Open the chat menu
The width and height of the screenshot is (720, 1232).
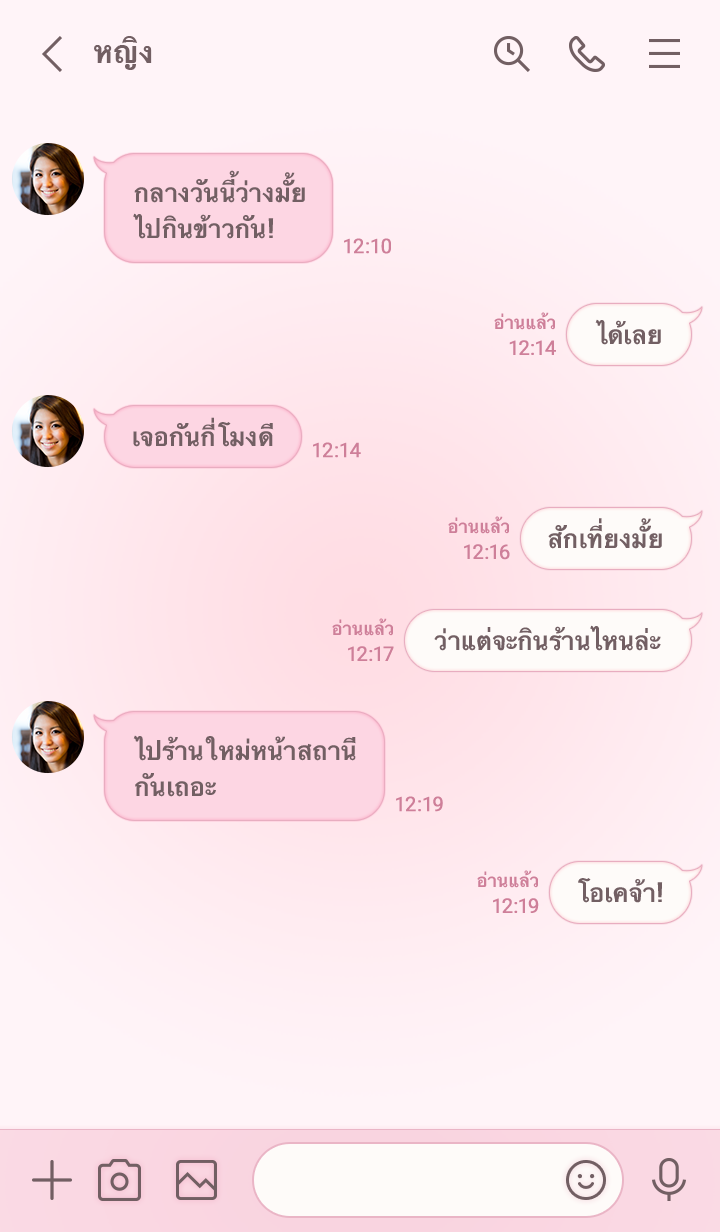click(x=664, y=54)
